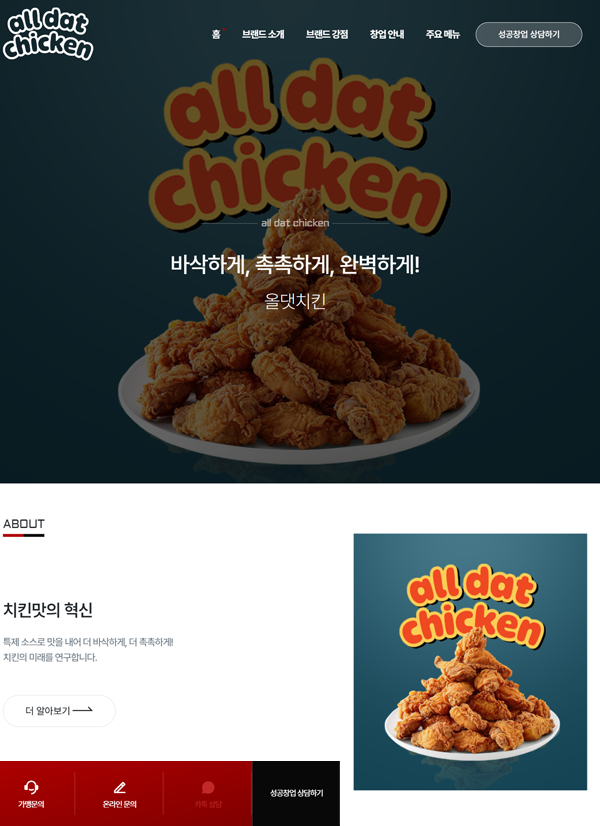View 주요 메뉴 page
The image size is (600, 826).
point(443,34)
